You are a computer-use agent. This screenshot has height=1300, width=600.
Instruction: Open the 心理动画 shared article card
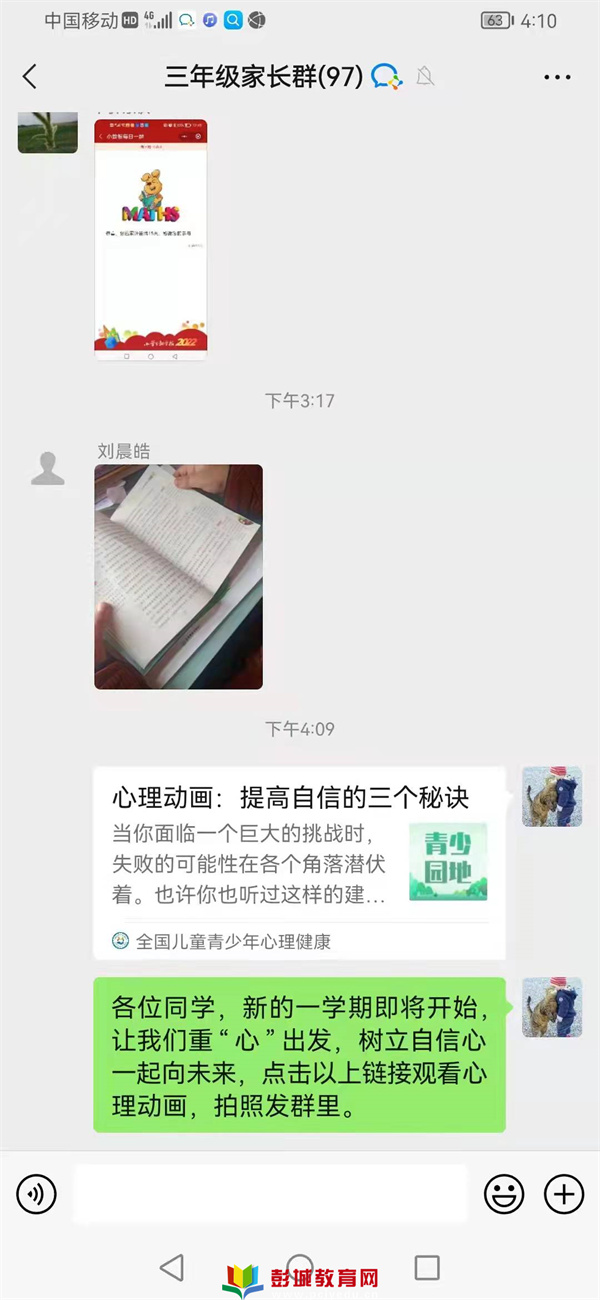click(298, 860)
